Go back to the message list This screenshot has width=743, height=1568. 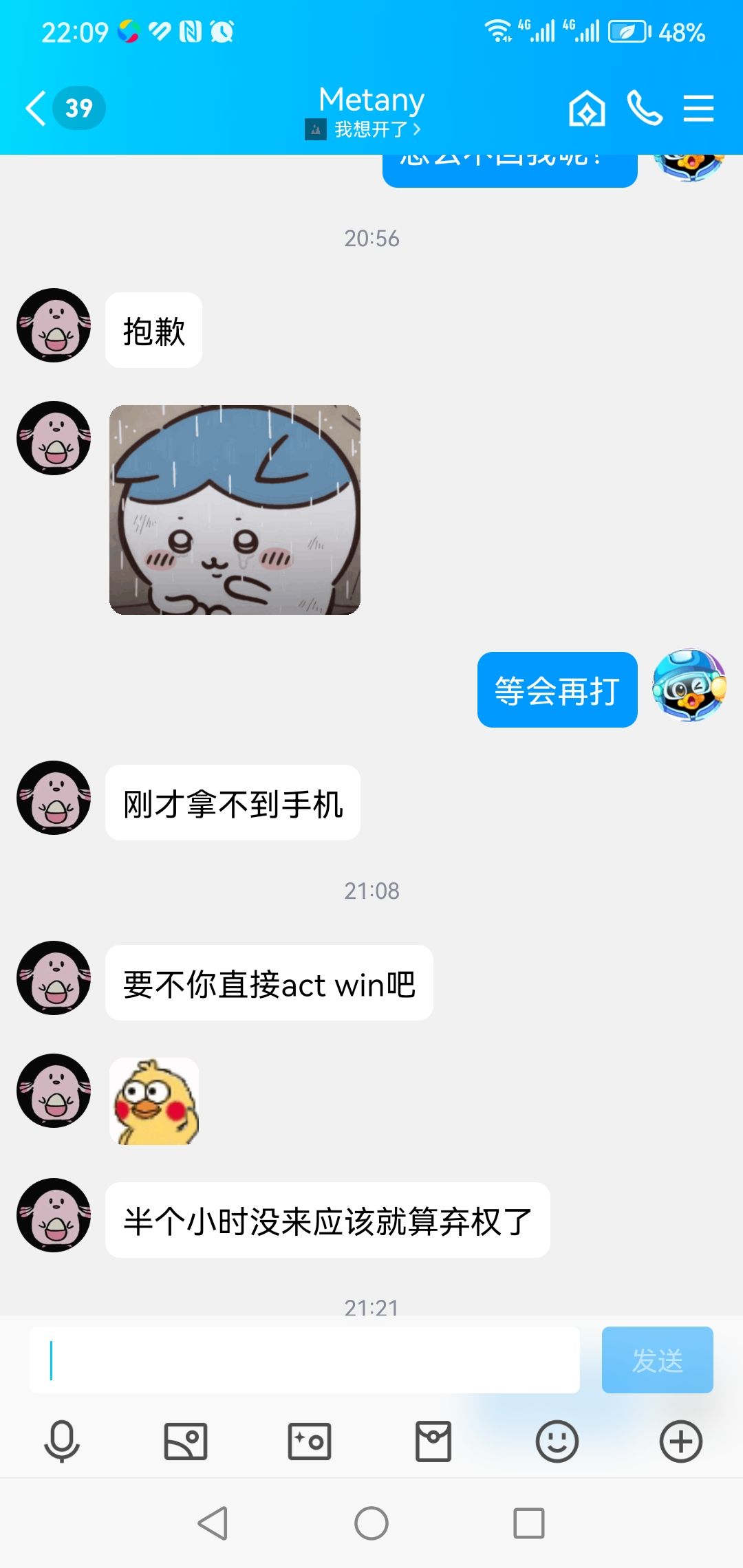point(36,109)
